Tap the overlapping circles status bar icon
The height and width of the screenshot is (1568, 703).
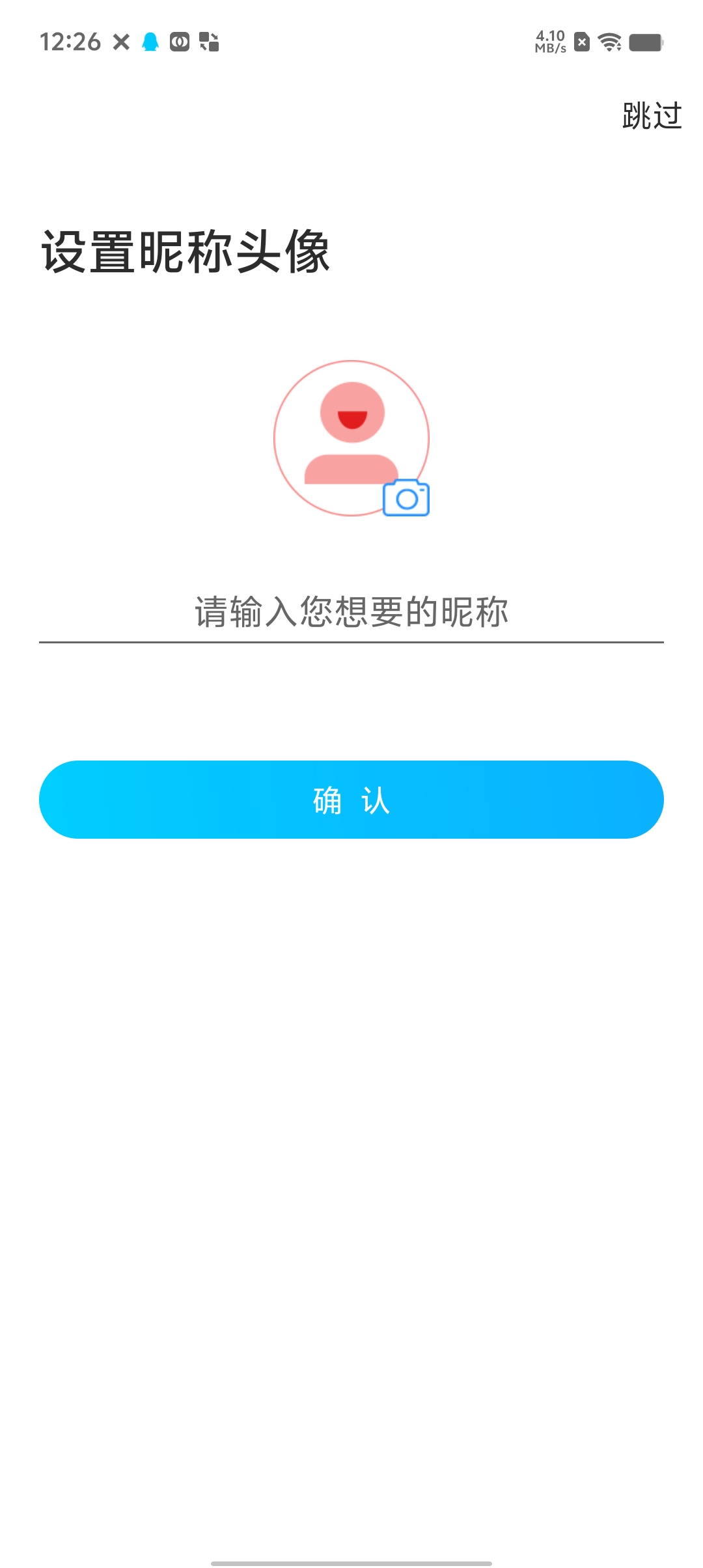tap(179, 42)
